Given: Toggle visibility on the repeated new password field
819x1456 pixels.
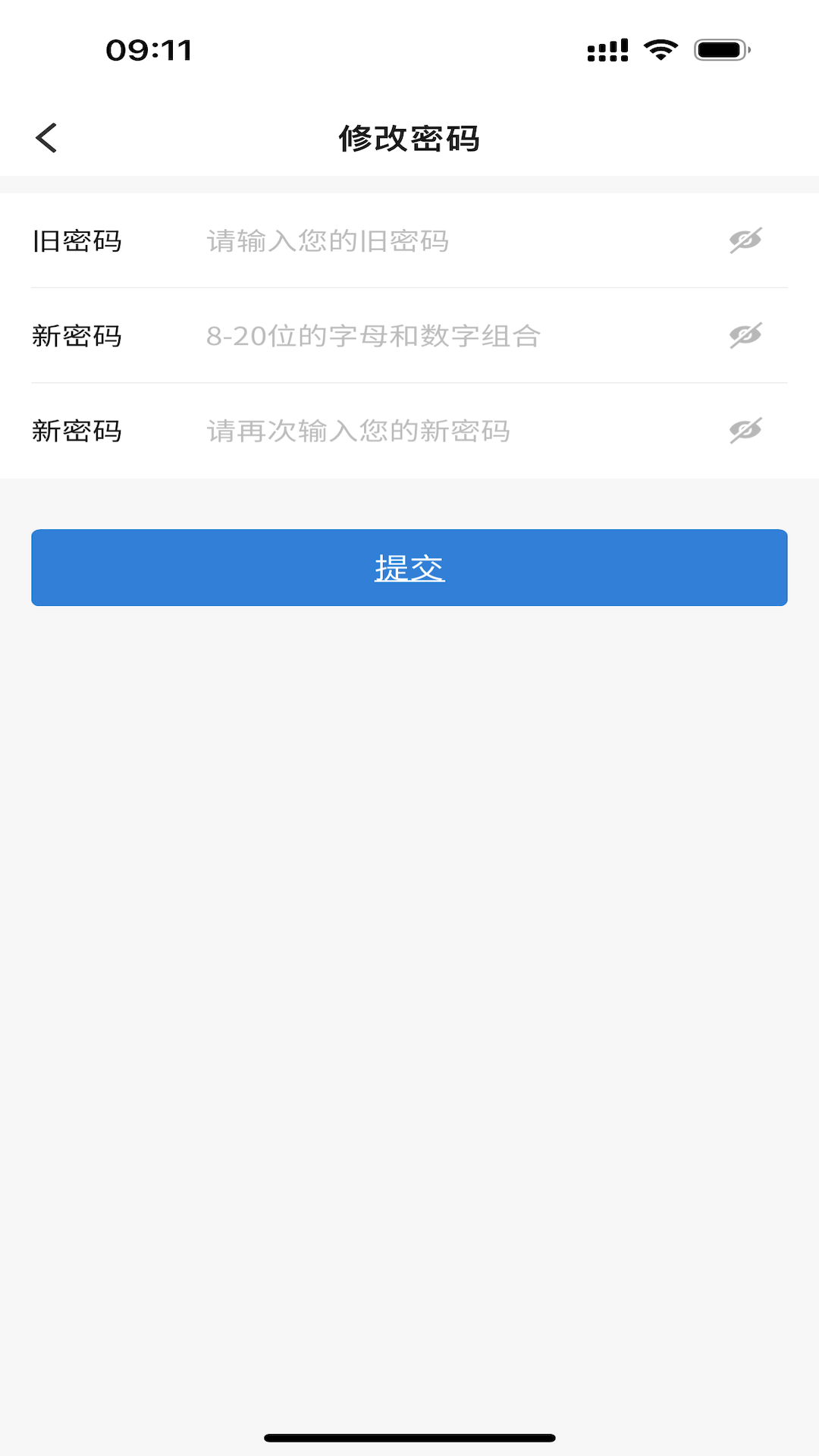Looking at the screenshot, I should [x=744, y=431].
